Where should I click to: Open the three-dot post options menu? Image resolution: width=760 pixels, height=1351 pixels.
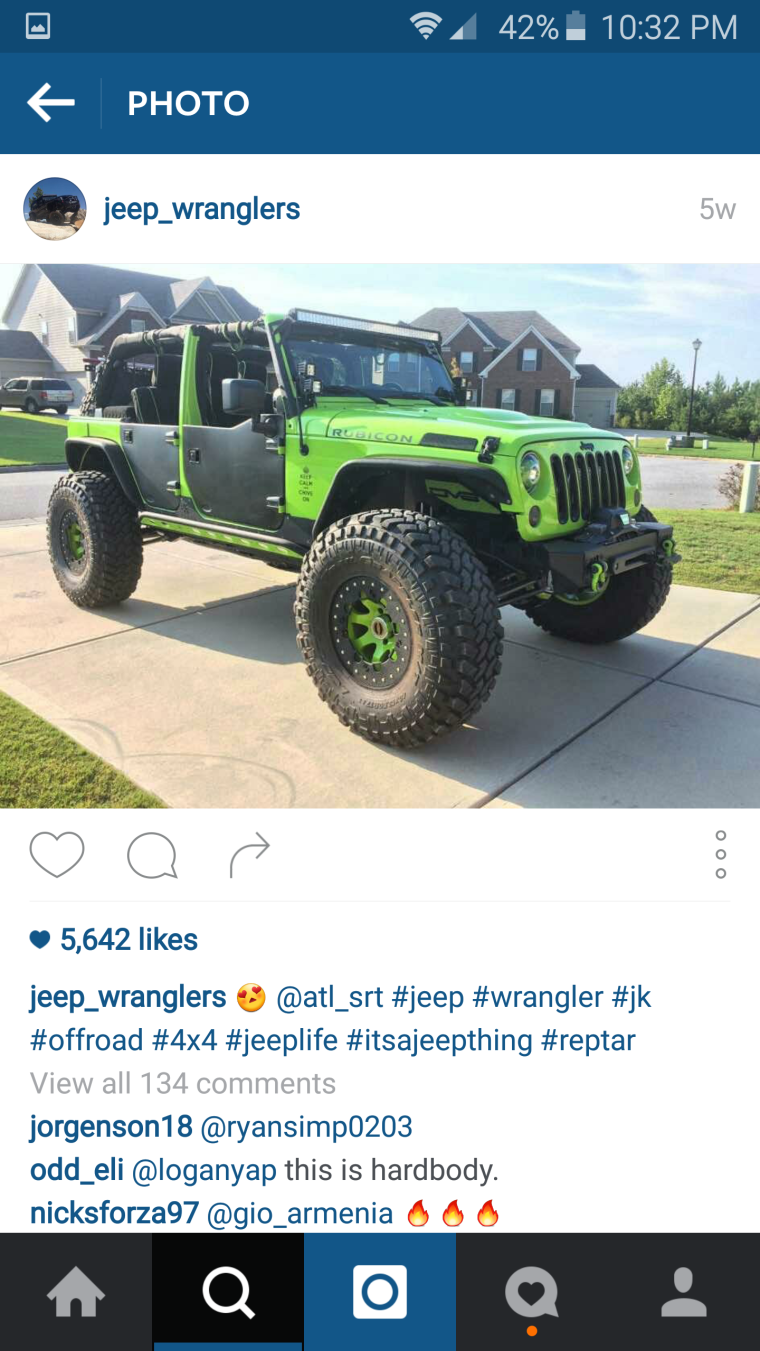click(x=720, y=855)
